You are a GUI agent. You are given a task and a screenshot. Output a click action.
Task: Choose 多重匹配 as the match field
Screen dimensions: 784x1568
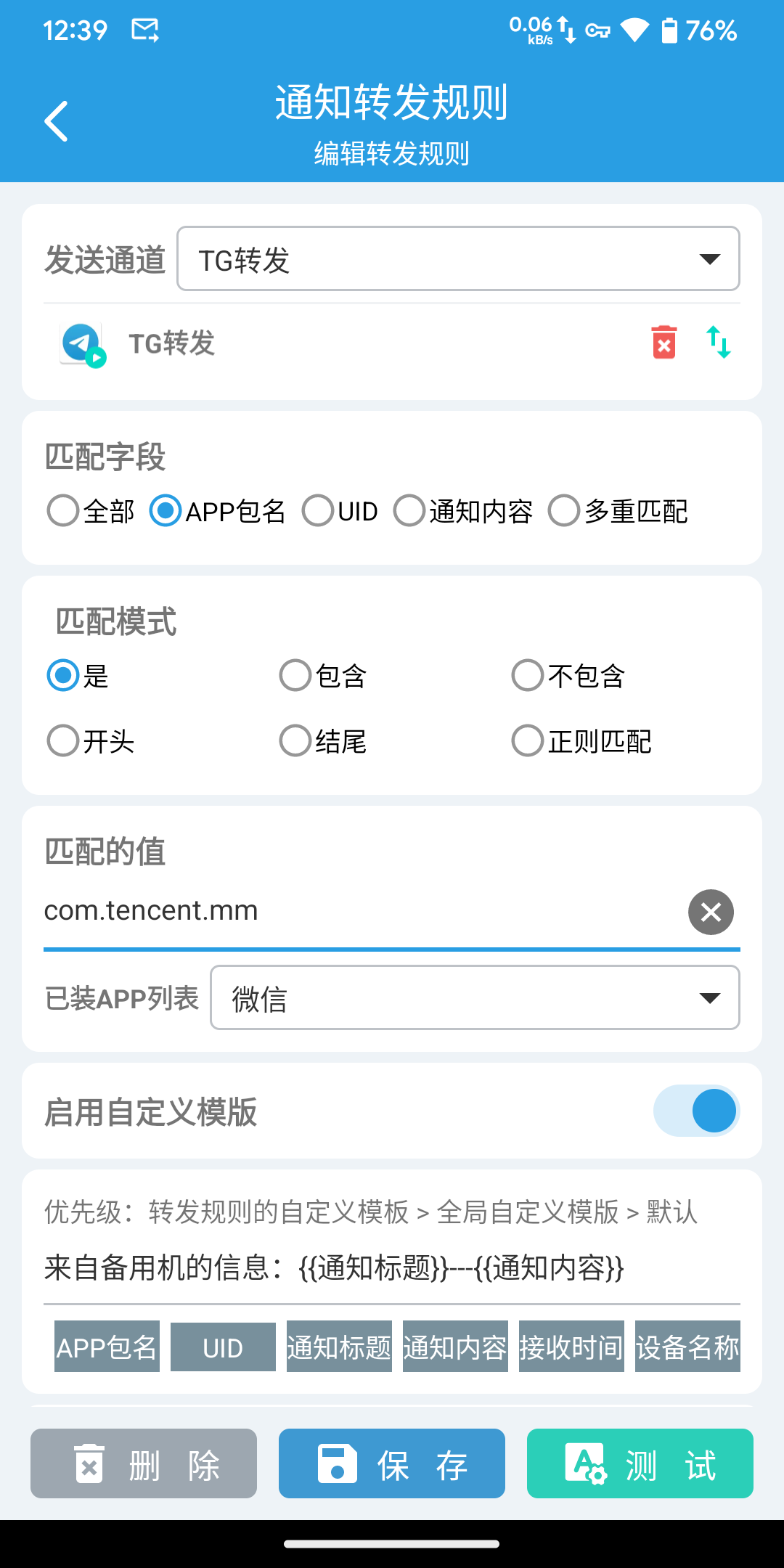pos(565,511)
